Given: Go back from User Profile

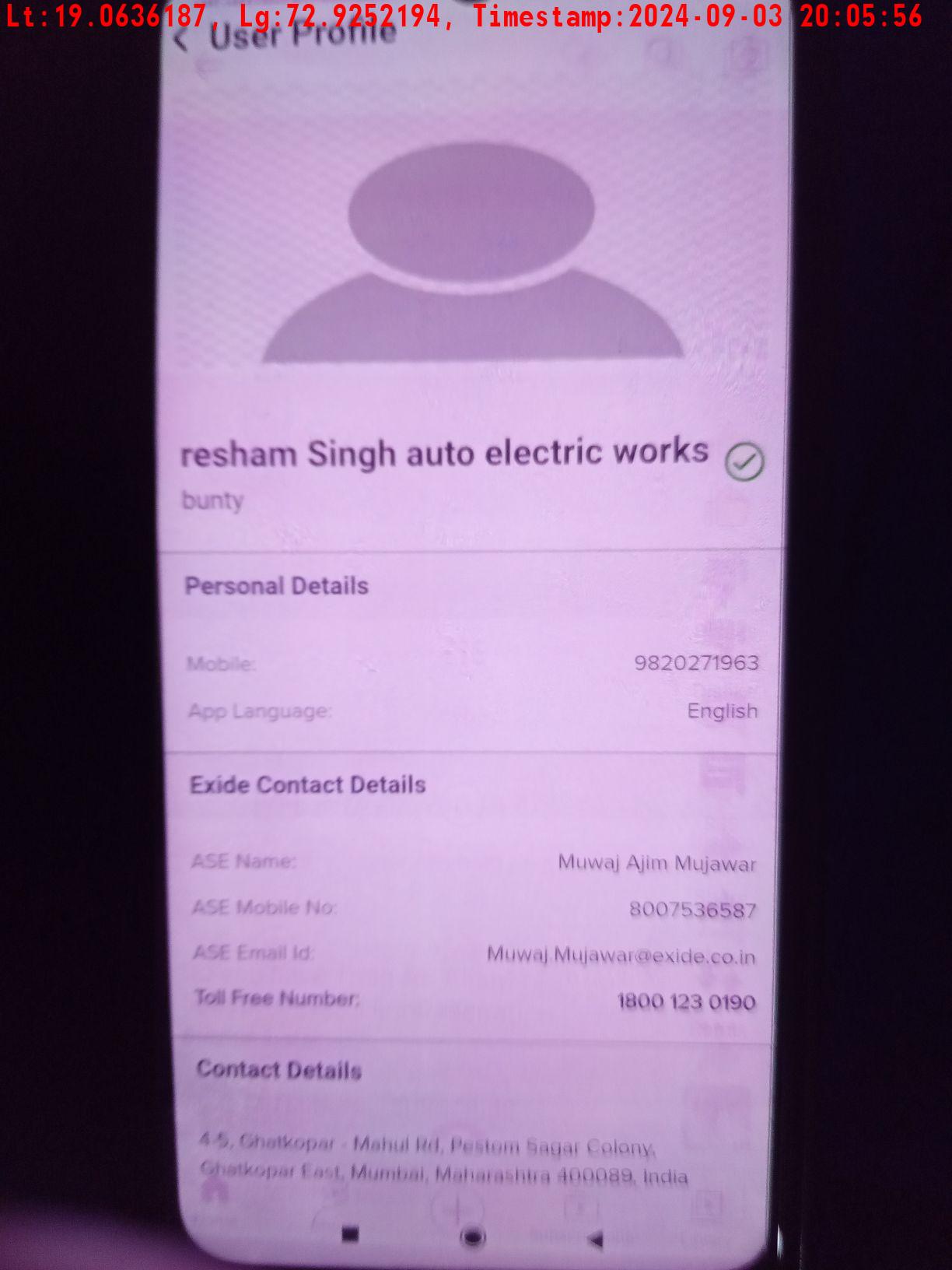Looking at the screenshot, I should (181, 39).
